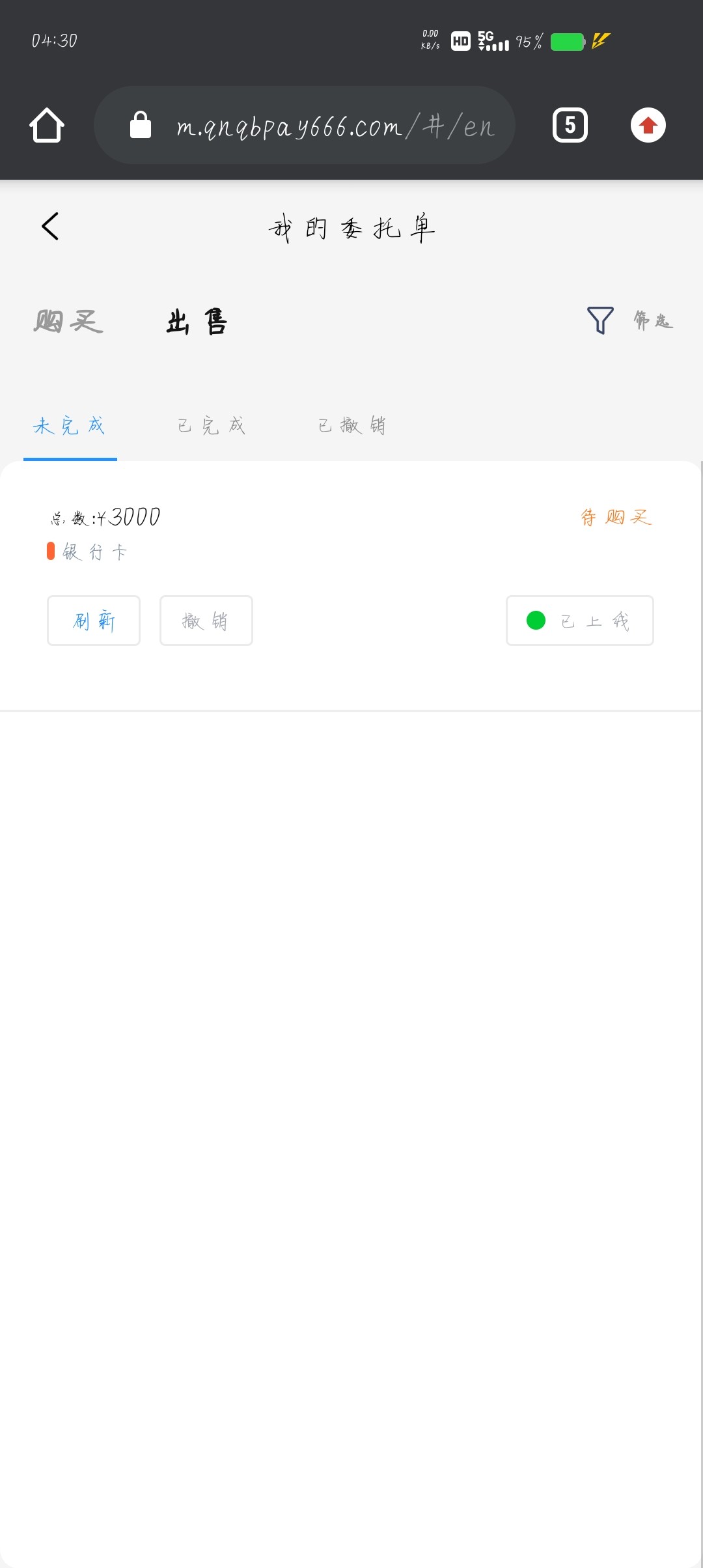Show 未完成 orders

tap(70, 426)
